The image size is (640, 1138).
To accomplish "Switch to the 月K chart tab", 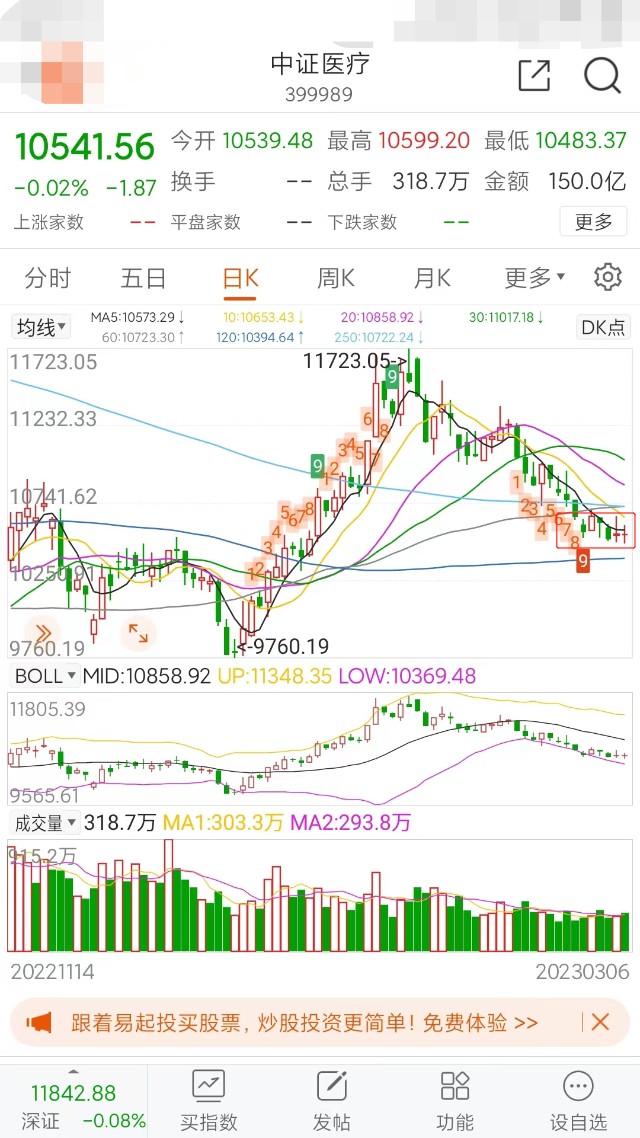I will pos(432,278).
